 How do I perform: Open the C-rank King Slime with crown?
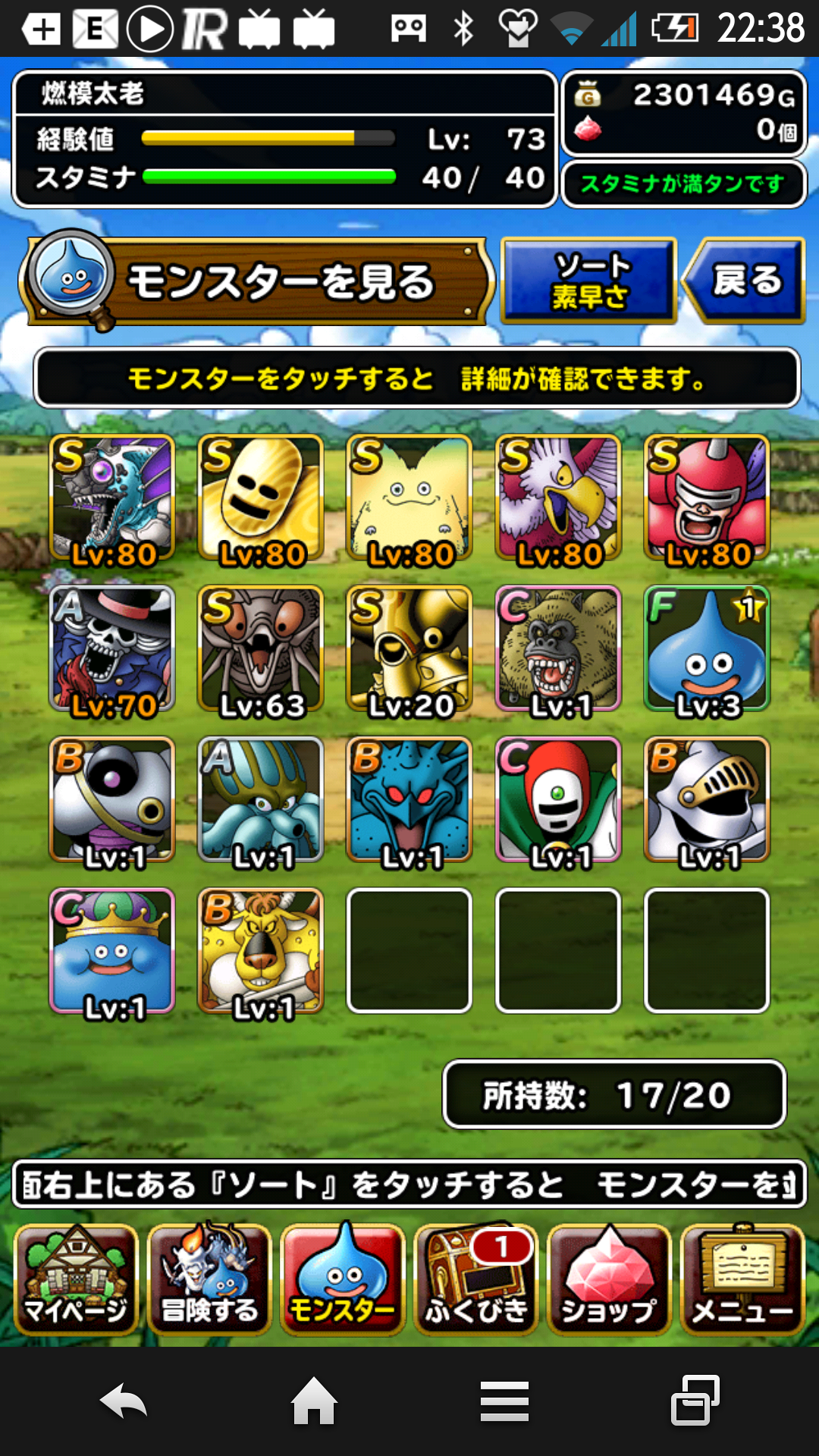(x=112, y=952)
